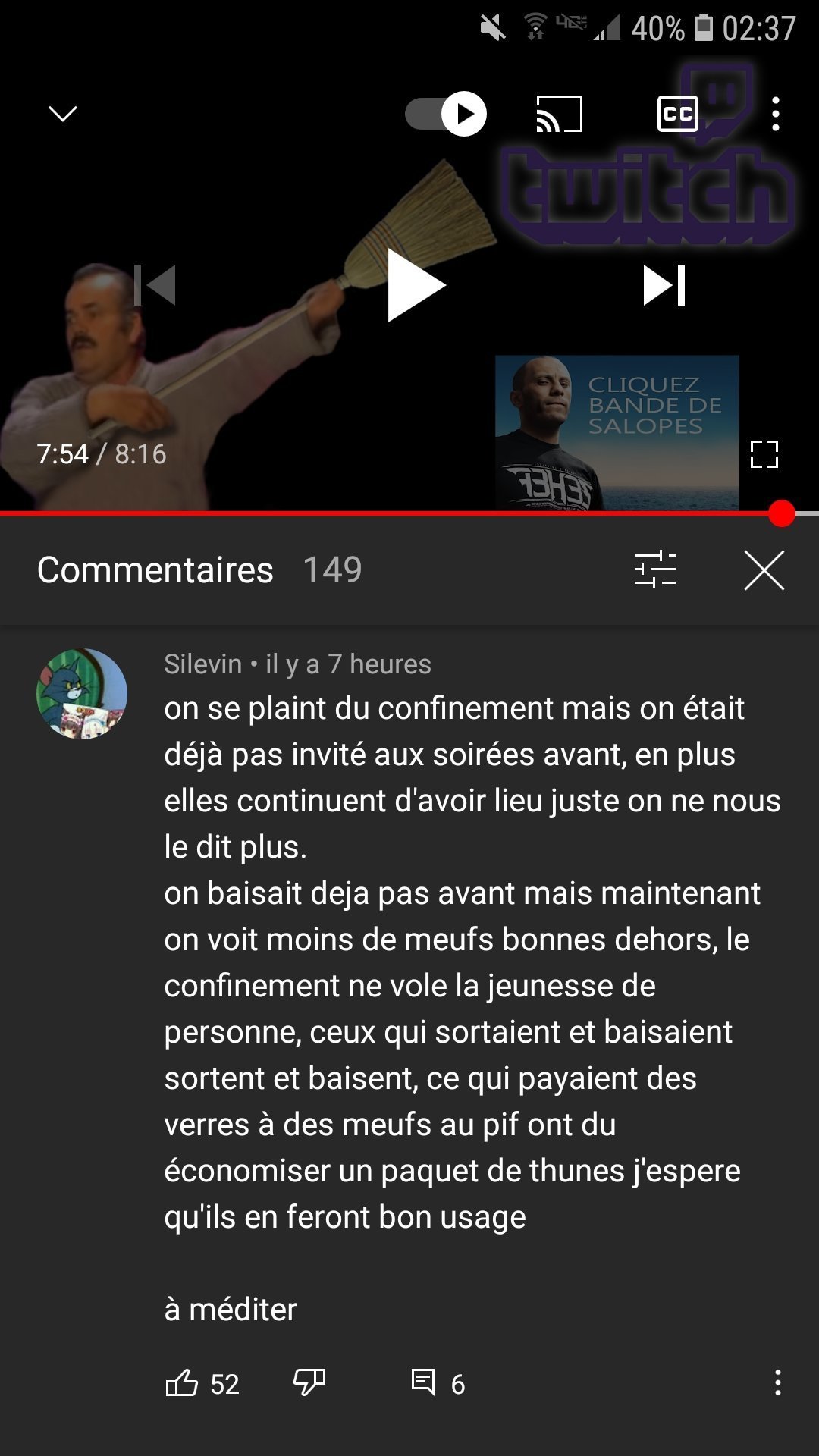Play the video
819x1456 pixels.
coord(416,285)
